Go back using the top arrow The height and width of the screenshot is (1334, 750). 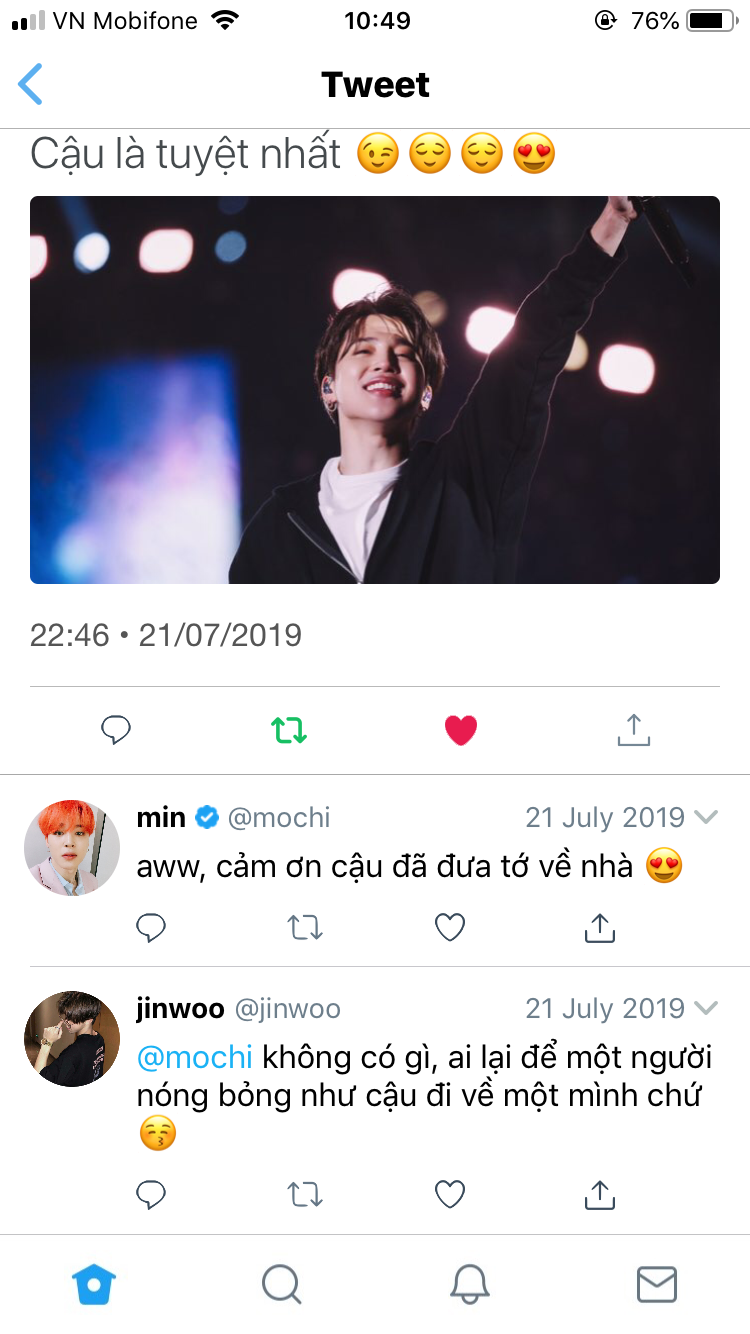[32, 84]
